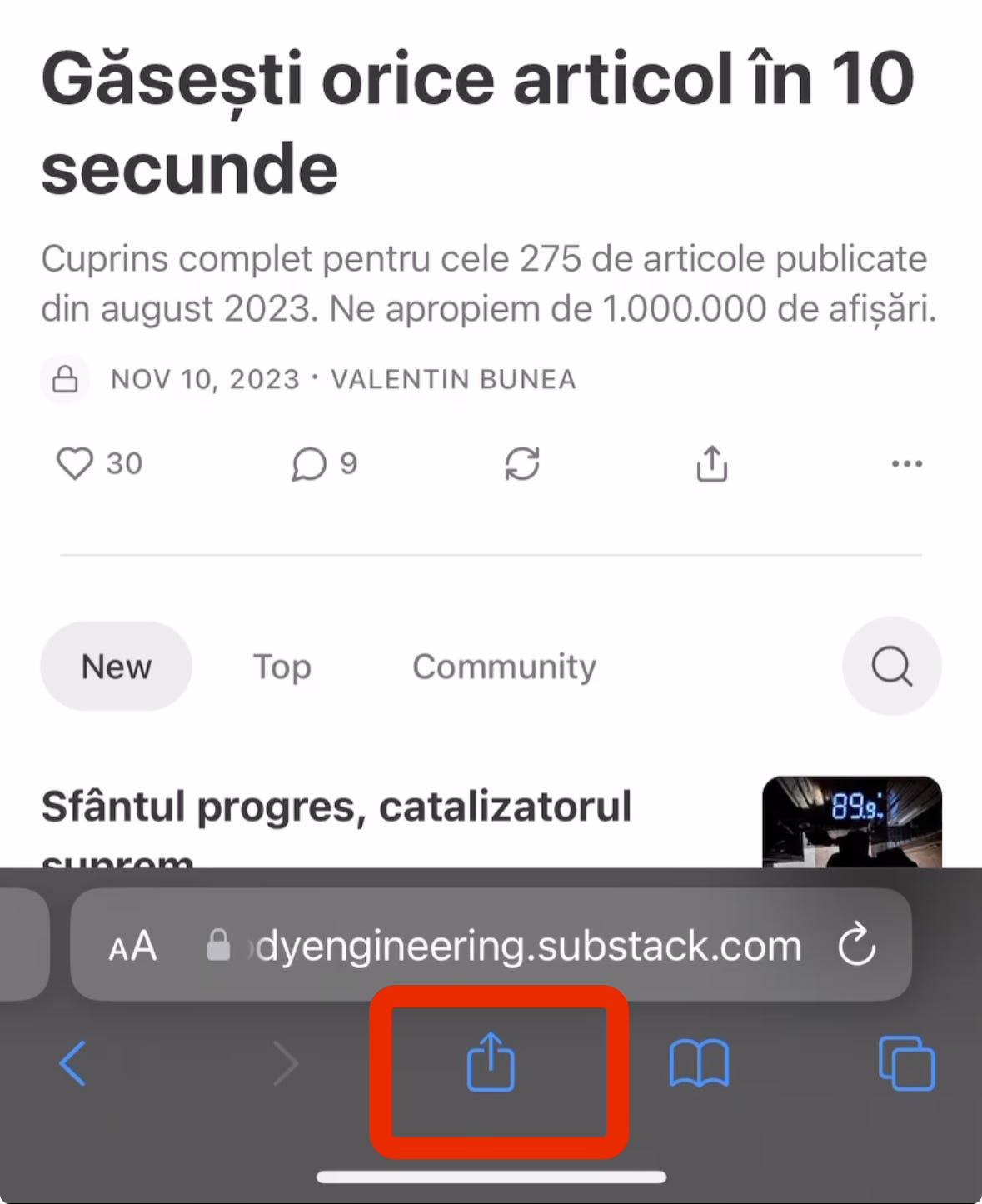This screenshot has width=982, height=1204.
Task: Open the Găsești orice articol în 10 secunde article
Action: (x=476, y=122)
